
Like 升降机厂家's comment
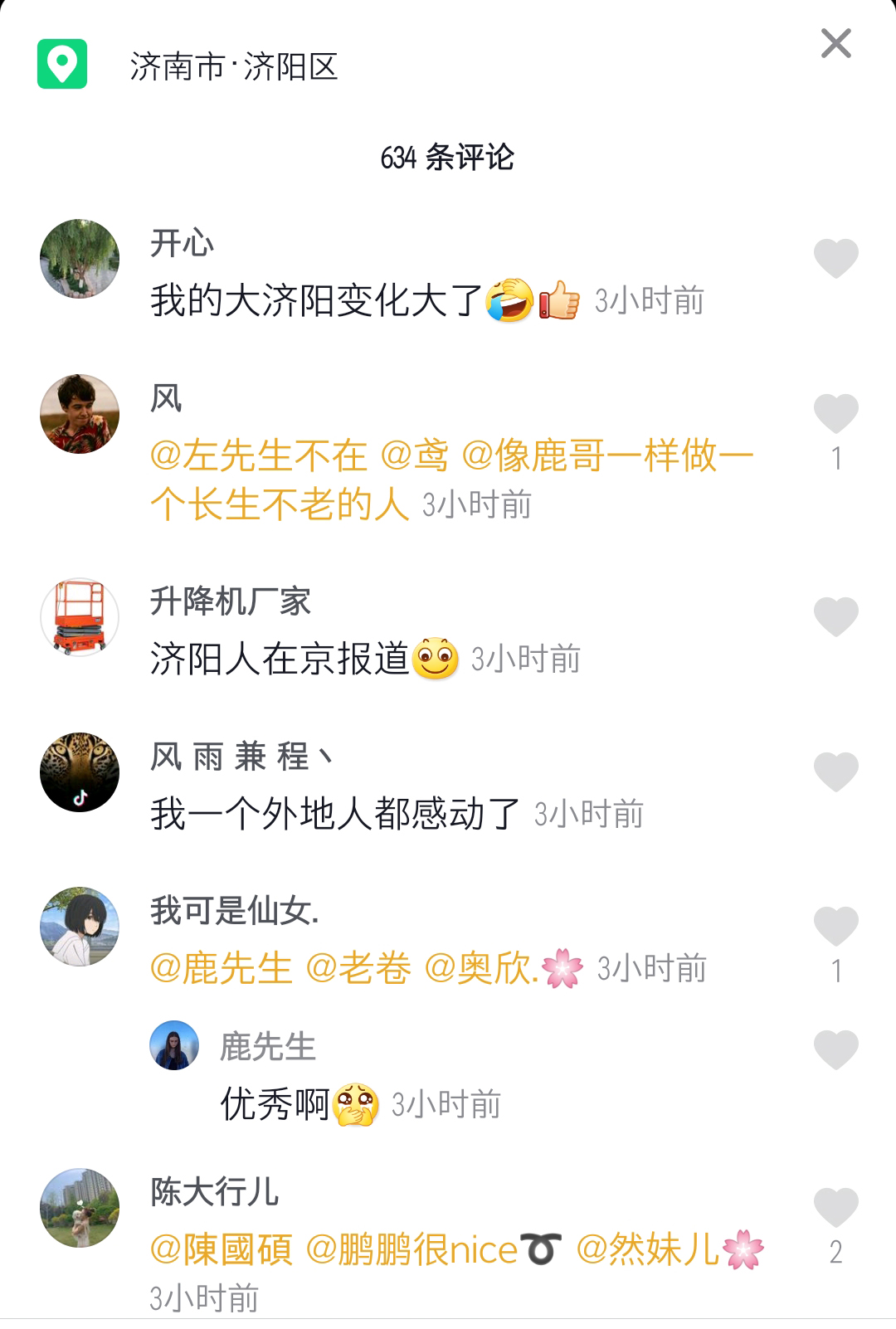tap(835, 616)
